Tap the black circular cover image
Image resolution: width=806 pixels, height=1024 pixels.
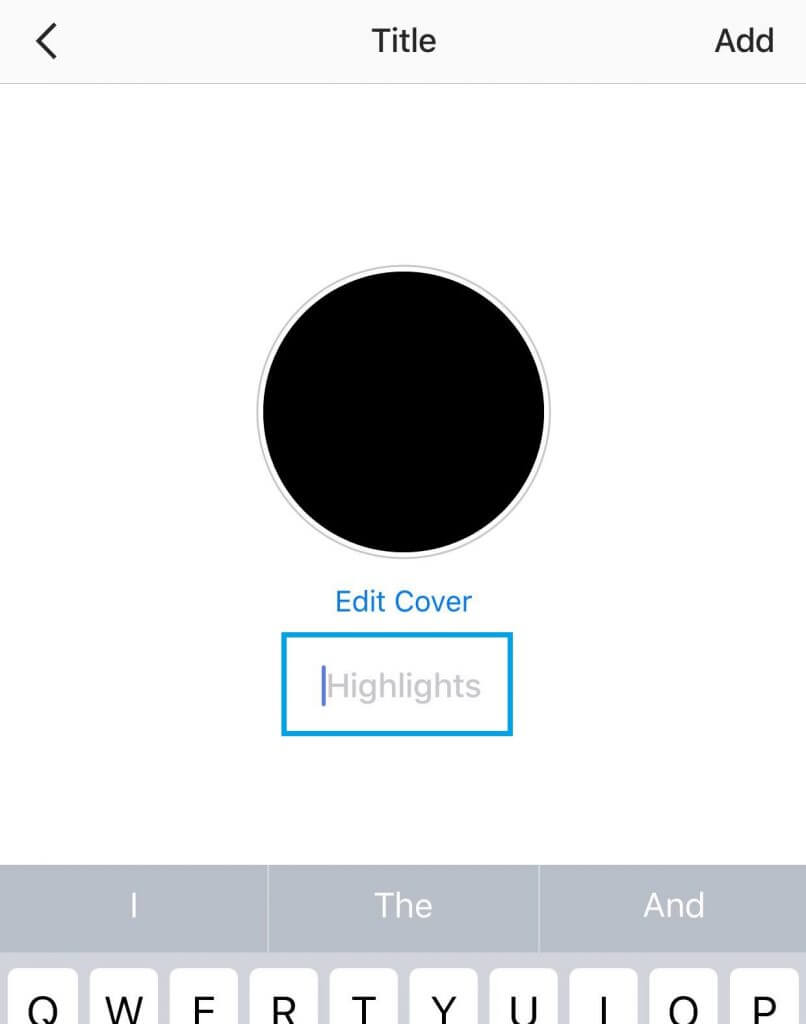403,410
